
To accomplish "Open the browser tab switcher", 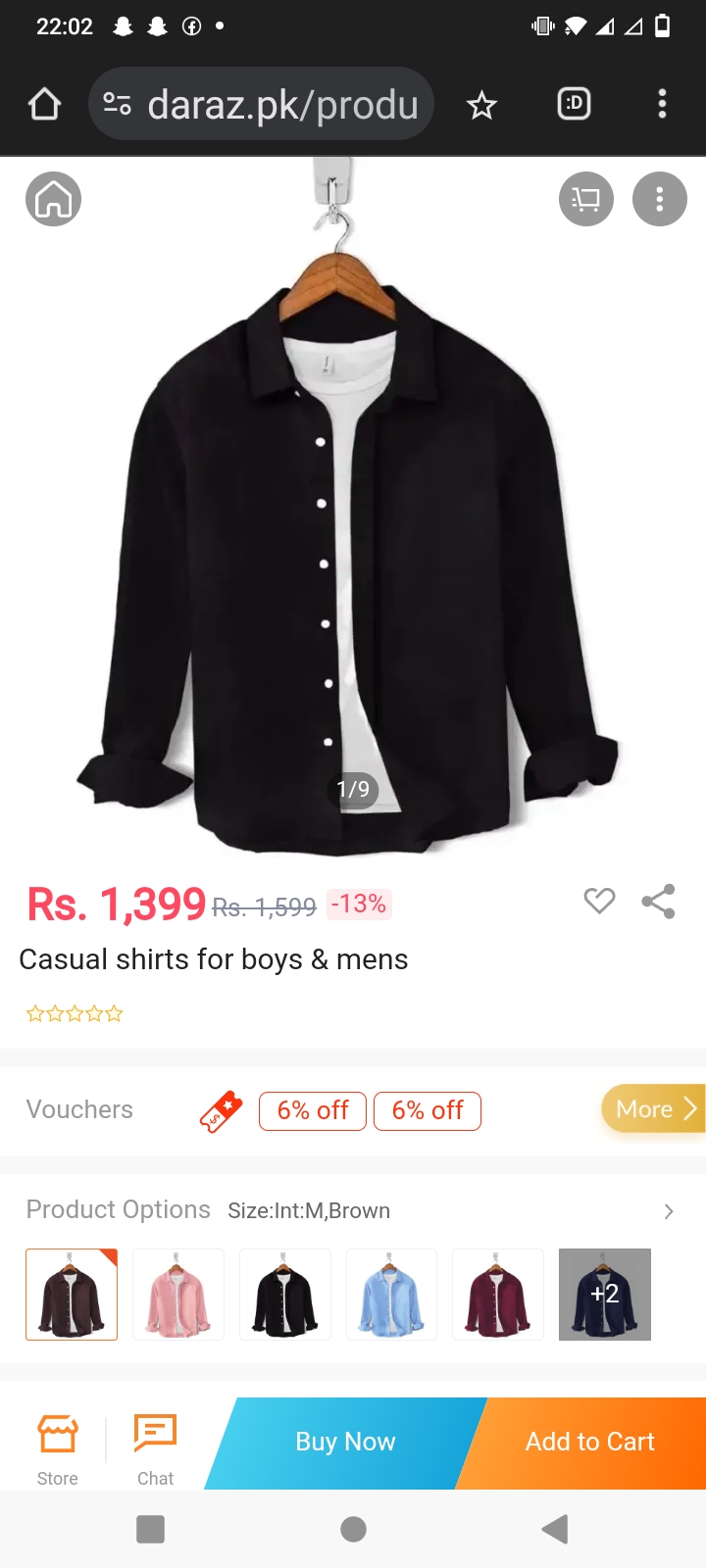I will pos(574,104).
